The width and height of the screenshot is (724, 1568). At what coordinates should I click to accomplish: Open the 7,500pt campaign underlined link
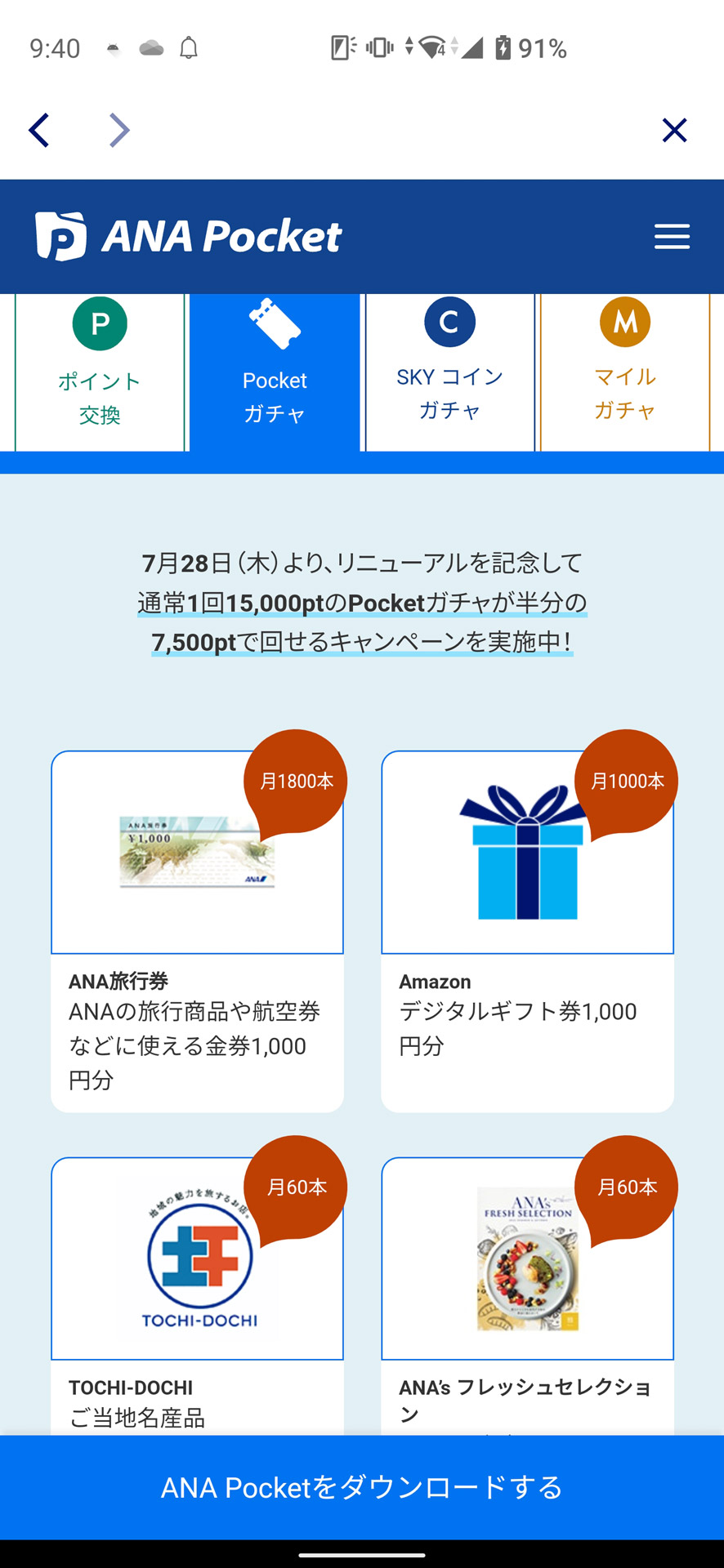click(362, 644)
